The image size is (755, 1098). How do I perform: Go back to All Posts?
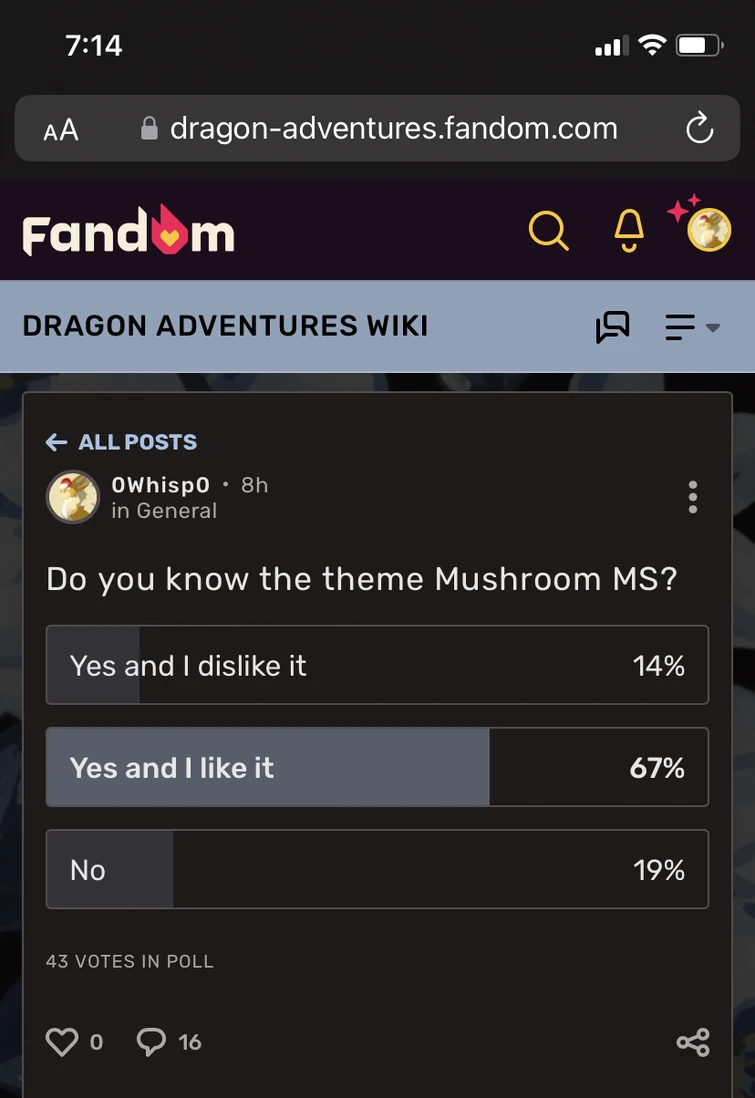[x=122, y=442]
